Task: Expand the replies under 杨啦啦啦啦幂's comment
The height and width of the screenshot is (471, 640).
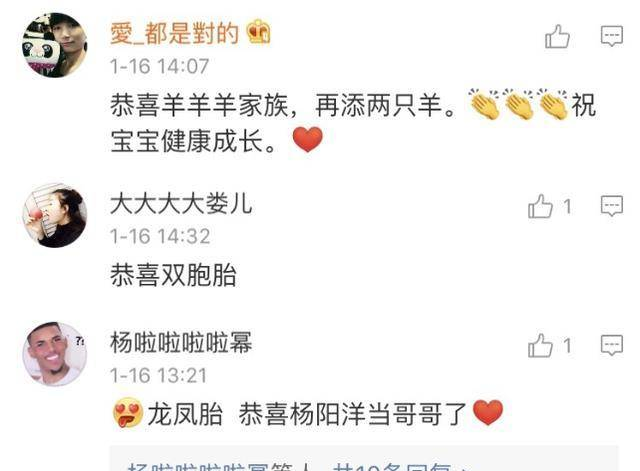Action: point(300,465)
